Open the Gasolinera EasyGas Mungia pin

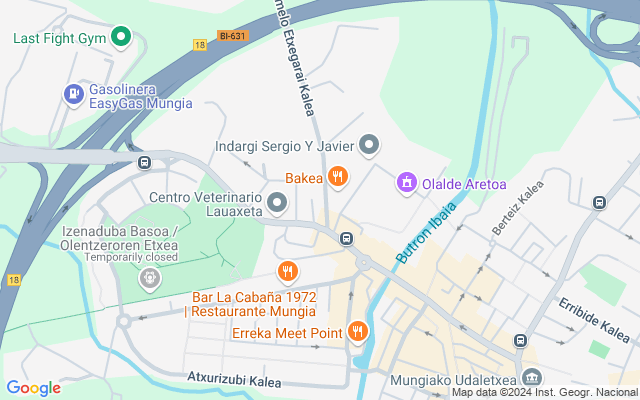click(73, 95)
